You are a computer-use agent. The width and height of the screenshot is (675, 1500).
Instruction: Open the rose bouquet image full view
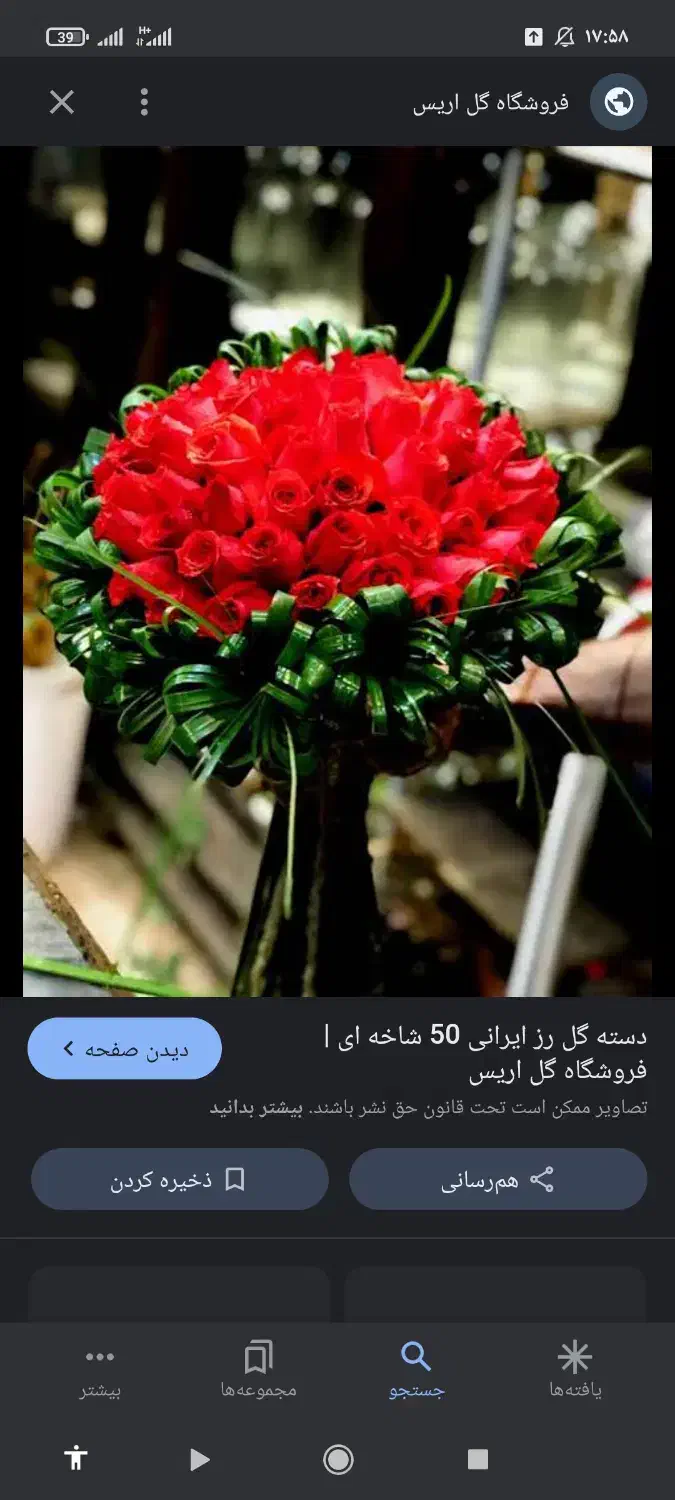coord(337,570)
